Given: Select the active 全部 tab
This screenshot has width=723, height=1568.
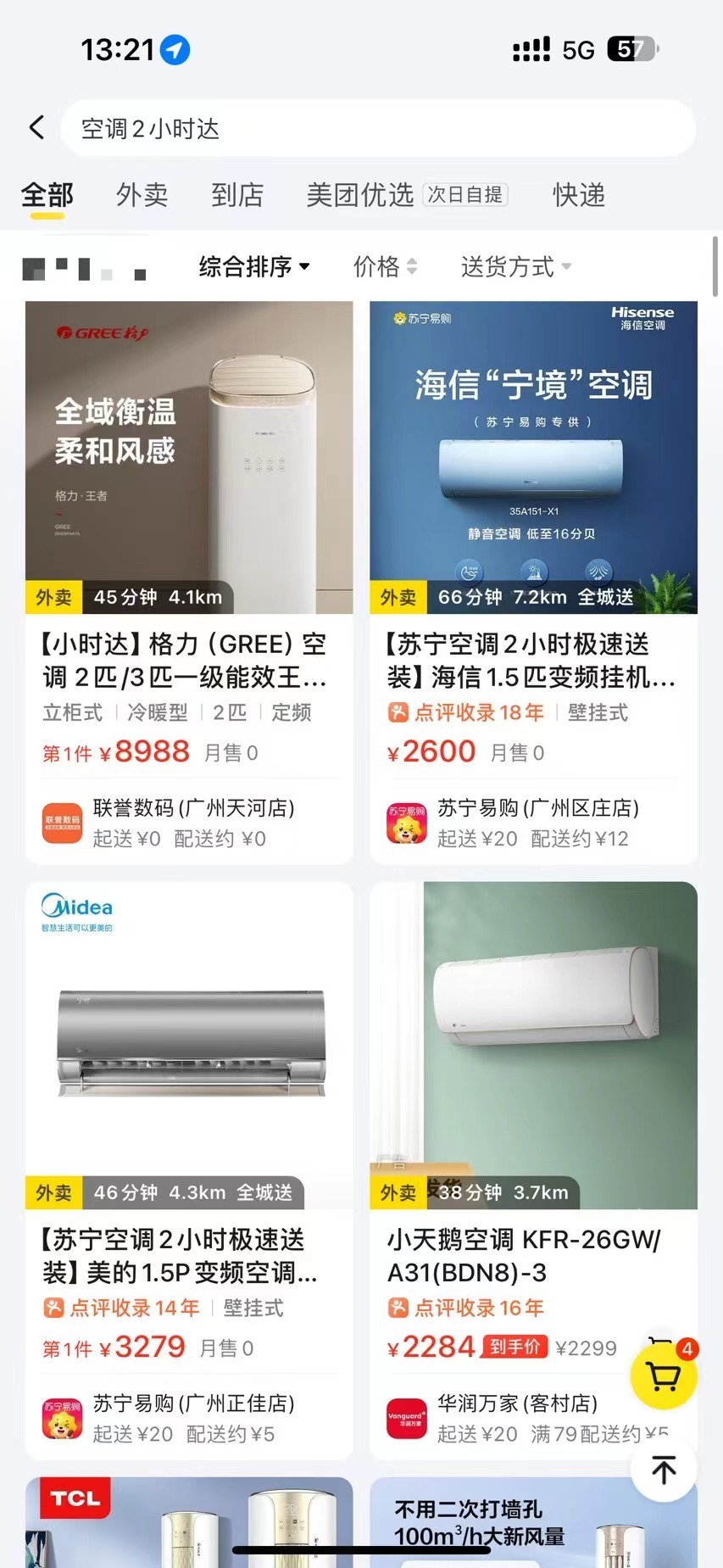Looking at the screenshot, I should tap(47, 195).
